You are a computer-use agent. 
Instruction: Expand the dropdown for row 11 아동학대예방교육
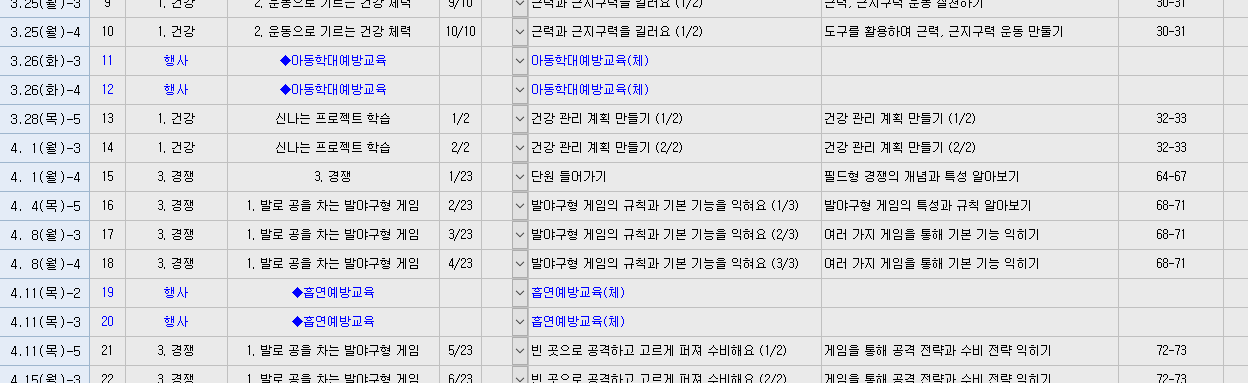[x=519, y=61]
